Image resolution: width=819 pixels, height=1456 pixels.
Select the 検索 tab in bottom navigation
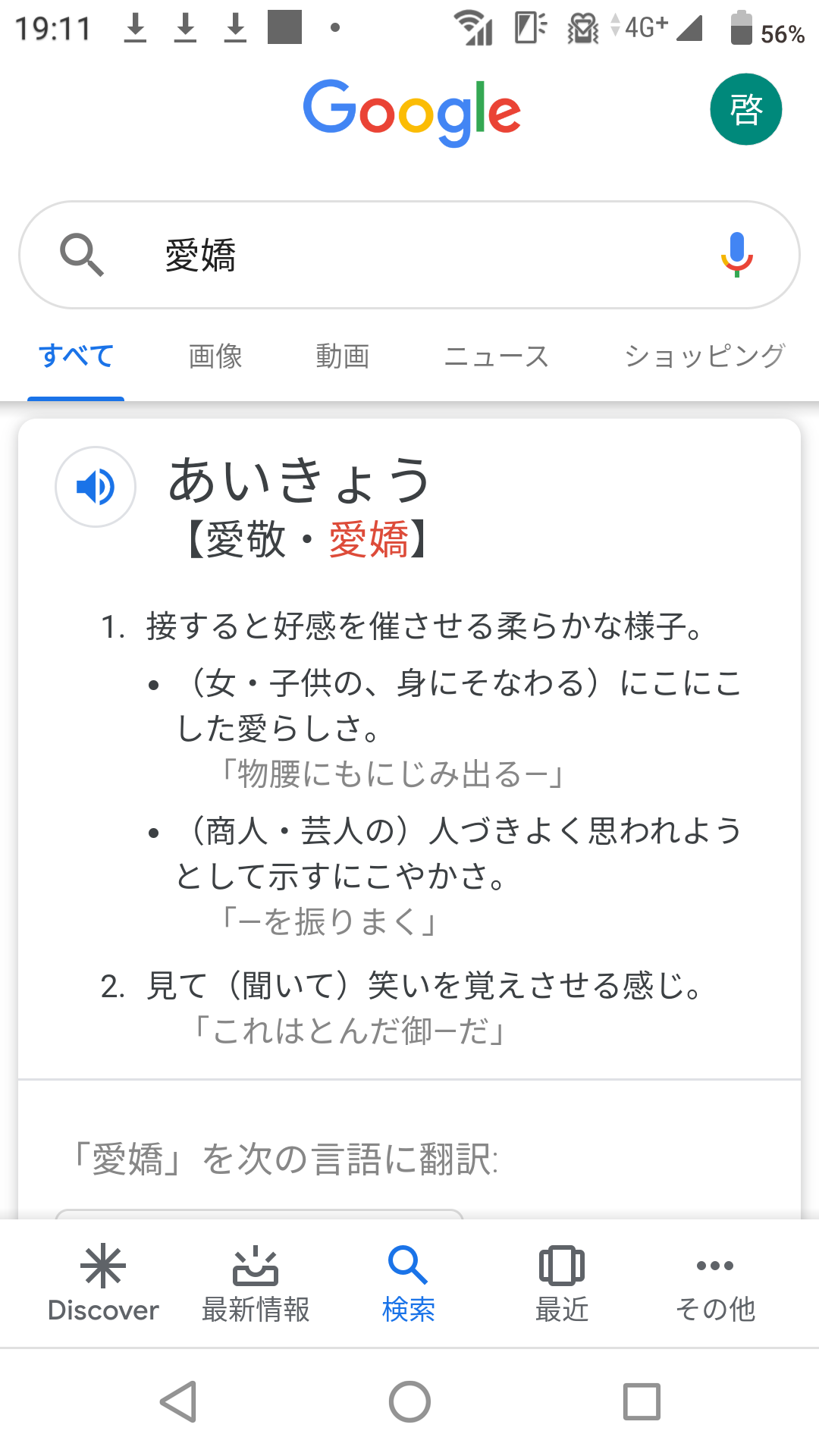pyautogui.click(x=409, y=1283)
